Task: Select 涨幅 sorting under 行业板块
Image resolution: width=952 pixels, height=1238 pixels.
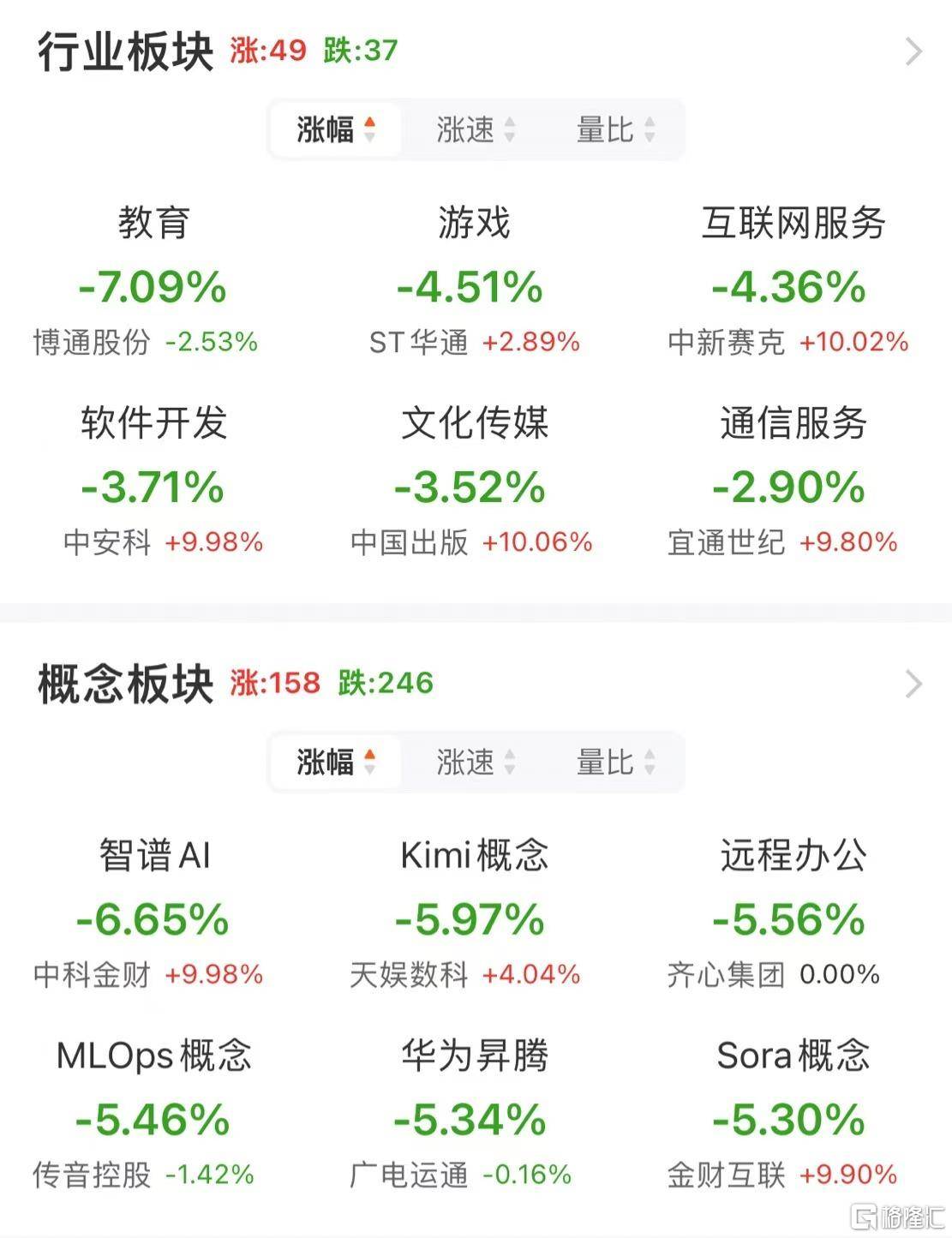Action: [x=335, y=130]
